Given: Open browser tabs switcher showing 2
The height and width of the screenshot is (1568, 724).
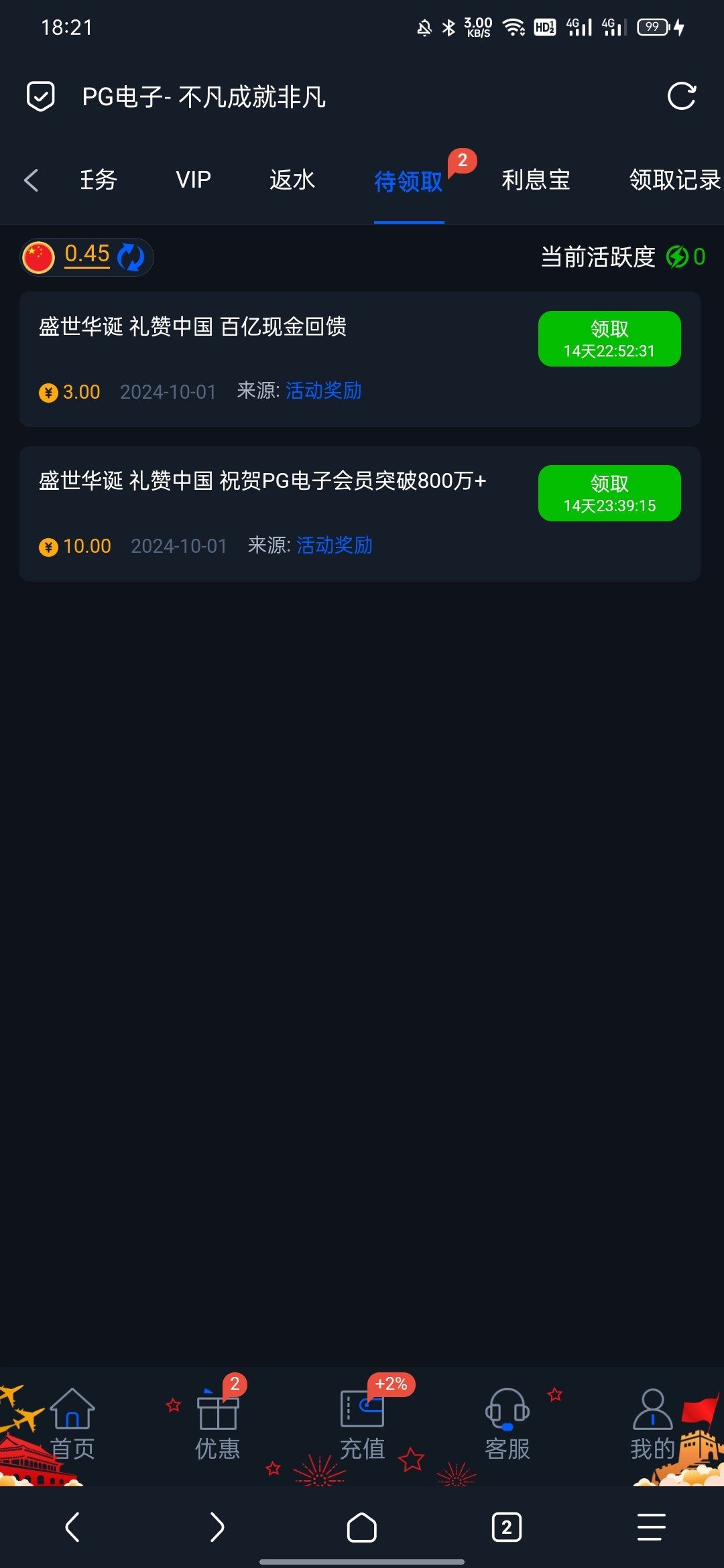Looking at the screenshot, I should (506, 1528).
